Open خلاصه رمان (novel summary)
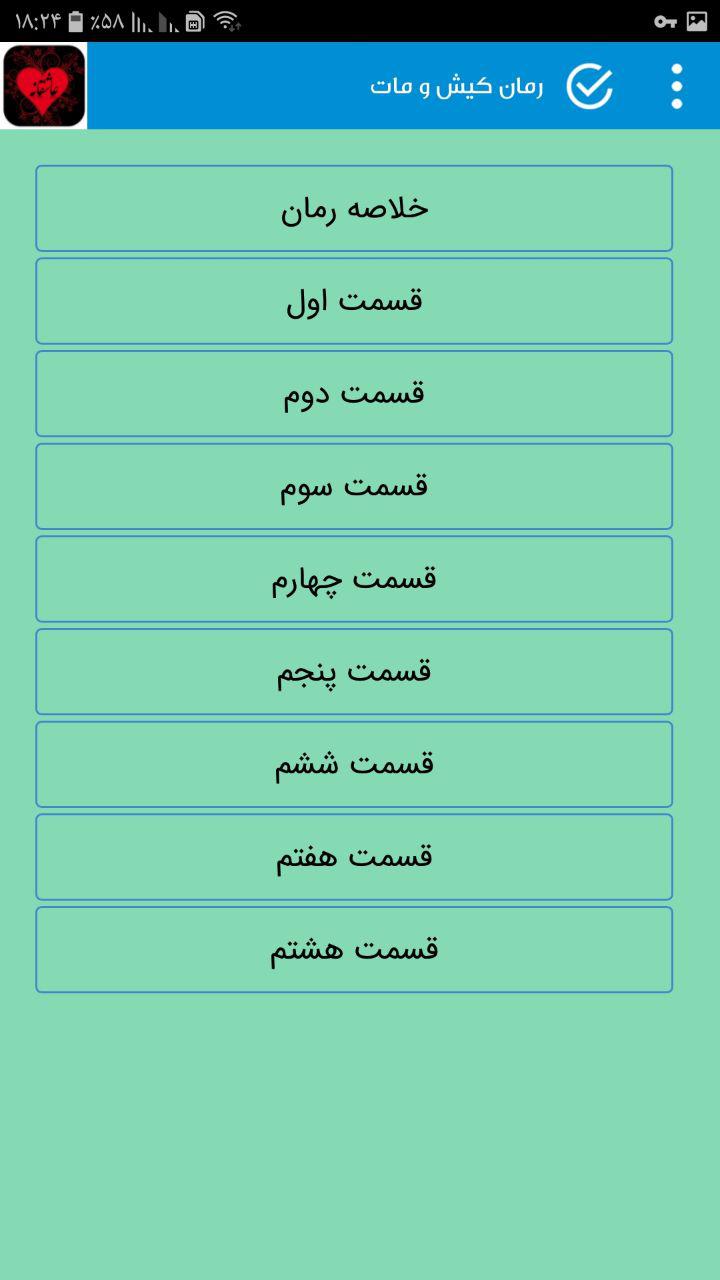Viewport: 720px width, 1280px height. click(354, 208)
